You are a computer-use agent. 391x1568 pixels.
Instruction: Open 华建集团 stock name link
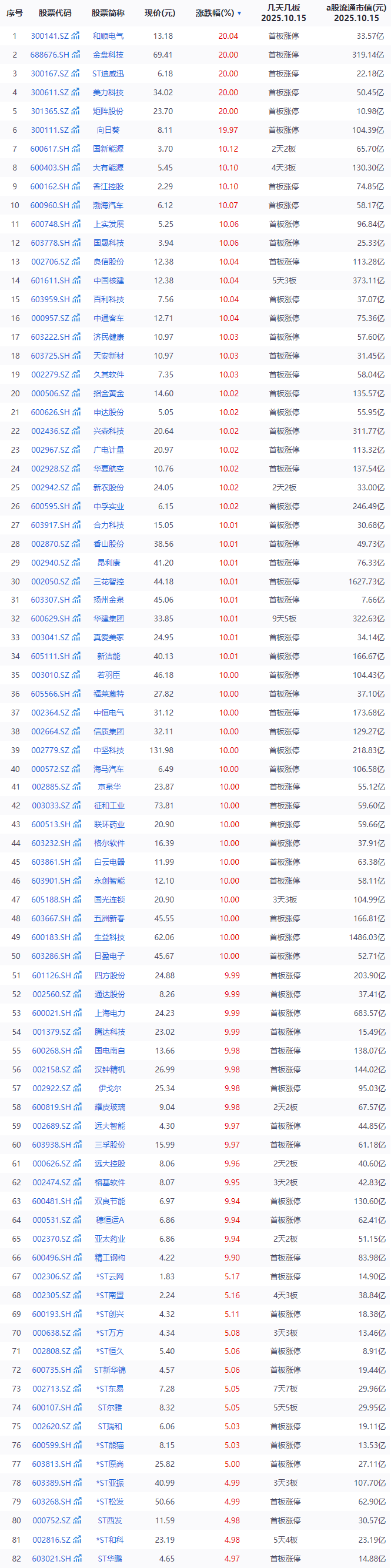[108, 619]
